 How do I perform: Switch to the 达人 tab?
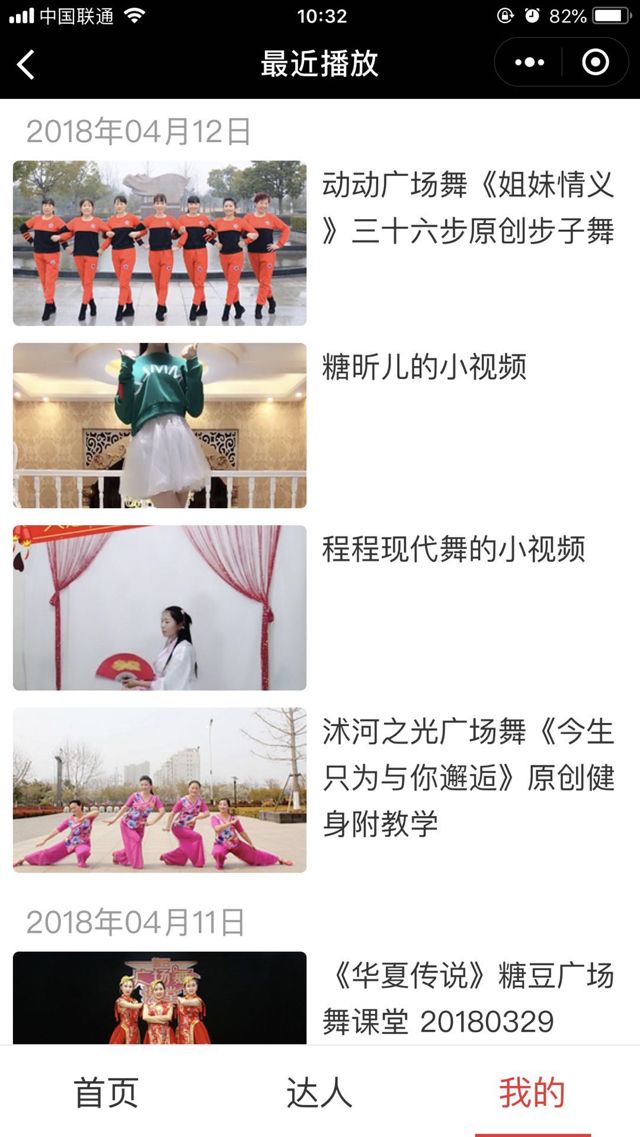point(319,1092)
